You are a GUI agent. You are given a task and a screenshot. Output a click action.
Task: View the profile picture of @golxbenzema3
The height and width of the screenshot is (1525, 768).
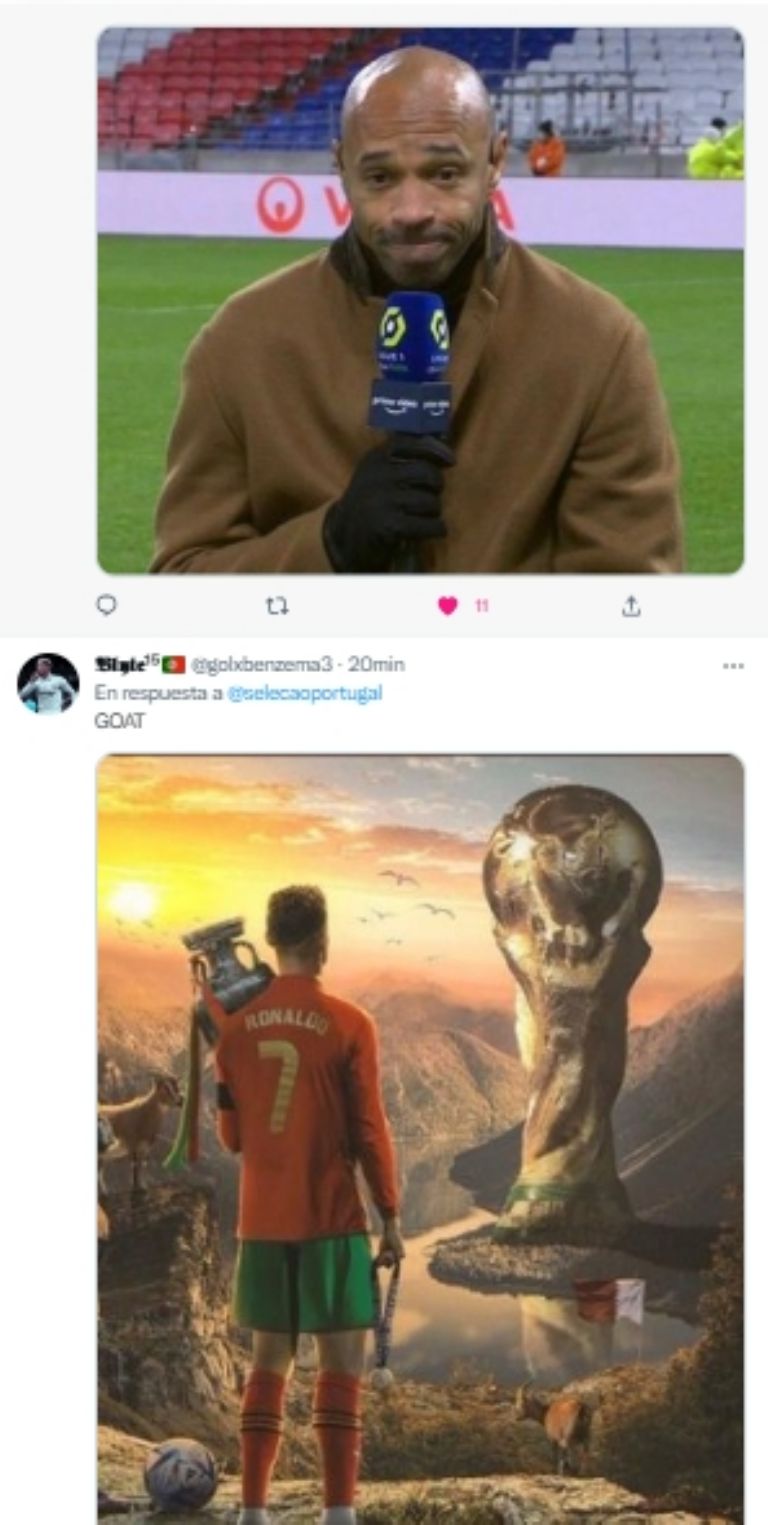click(48, 683)
